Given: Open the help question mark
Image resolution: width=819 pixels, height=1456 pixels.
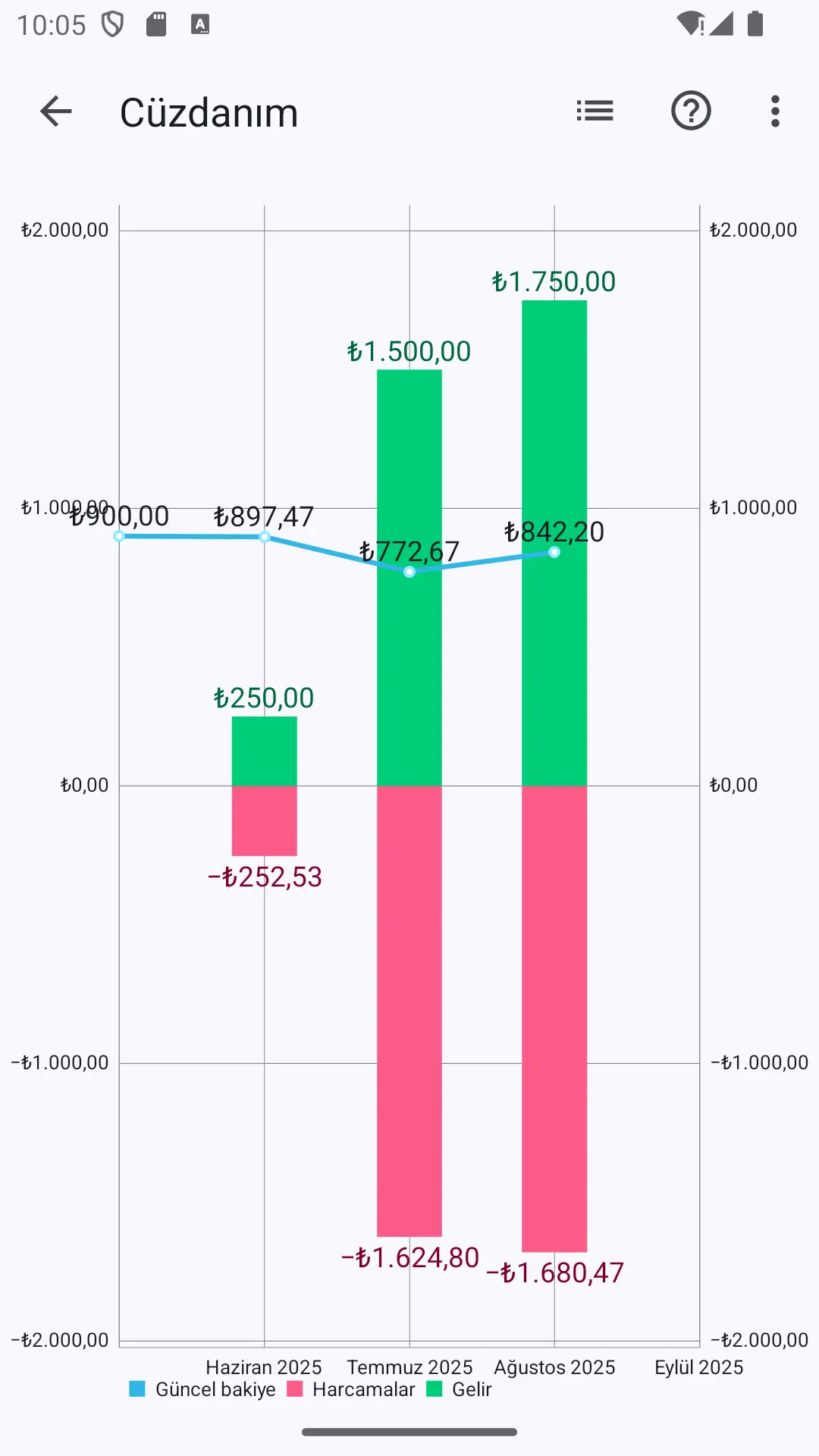Looking at the screenshot, I should pyautogui.click(x=691, y=111).
